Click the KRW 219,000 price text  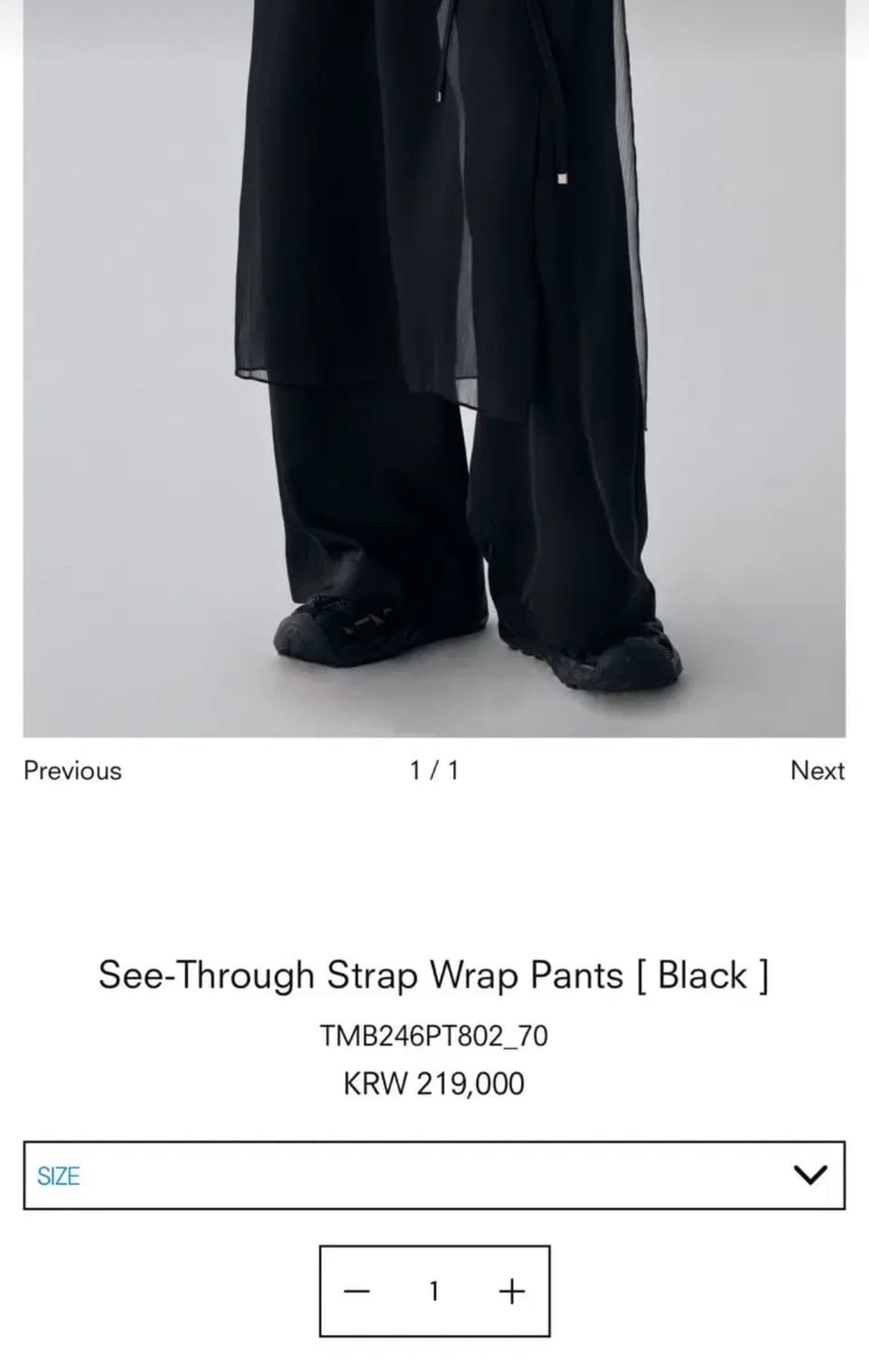(434, 1084)
